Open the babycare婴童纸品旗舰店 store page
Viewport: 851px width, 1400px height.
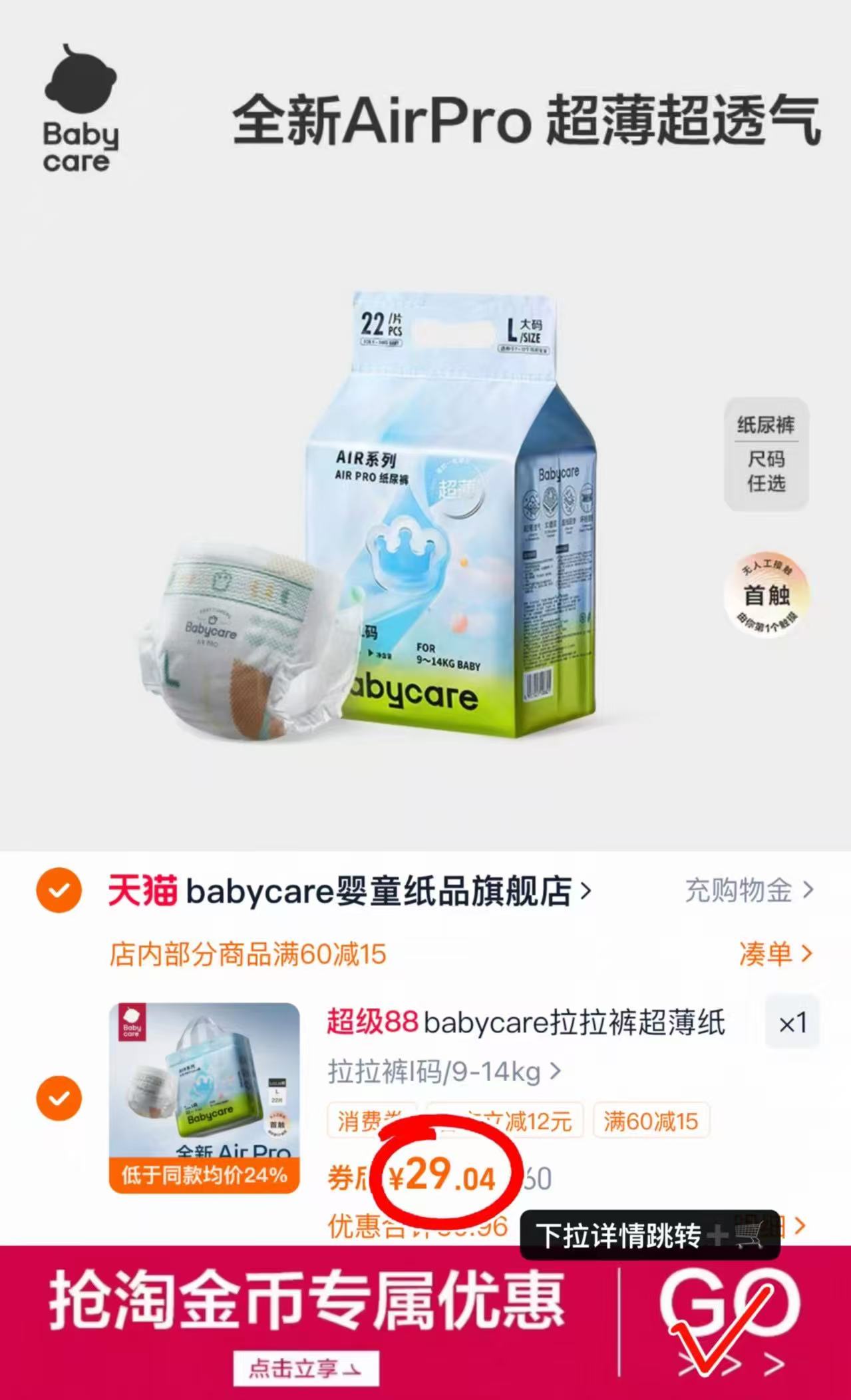(x=346, y=891)
